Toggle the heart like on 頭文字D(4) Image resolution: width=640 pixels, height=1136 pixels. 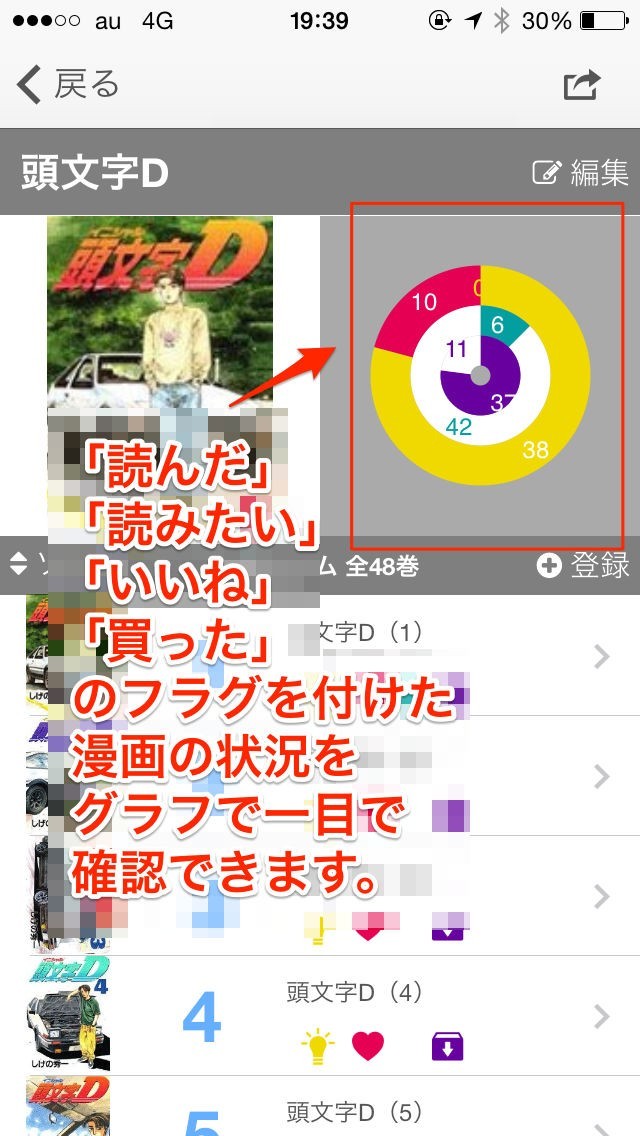point(367,1047)
